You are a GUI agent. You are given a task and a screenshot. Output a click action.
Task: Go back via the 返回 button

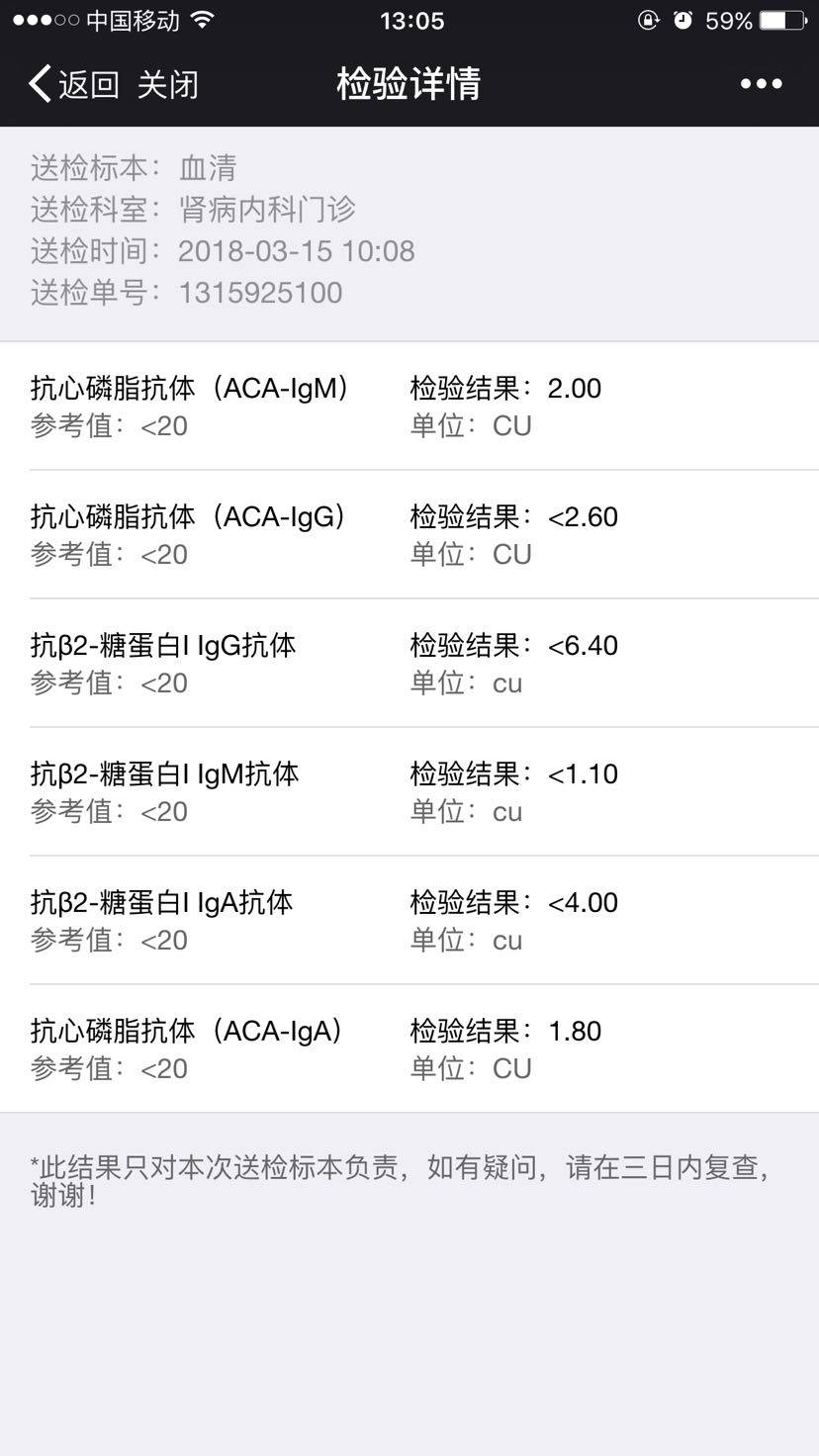coord(74,84)
